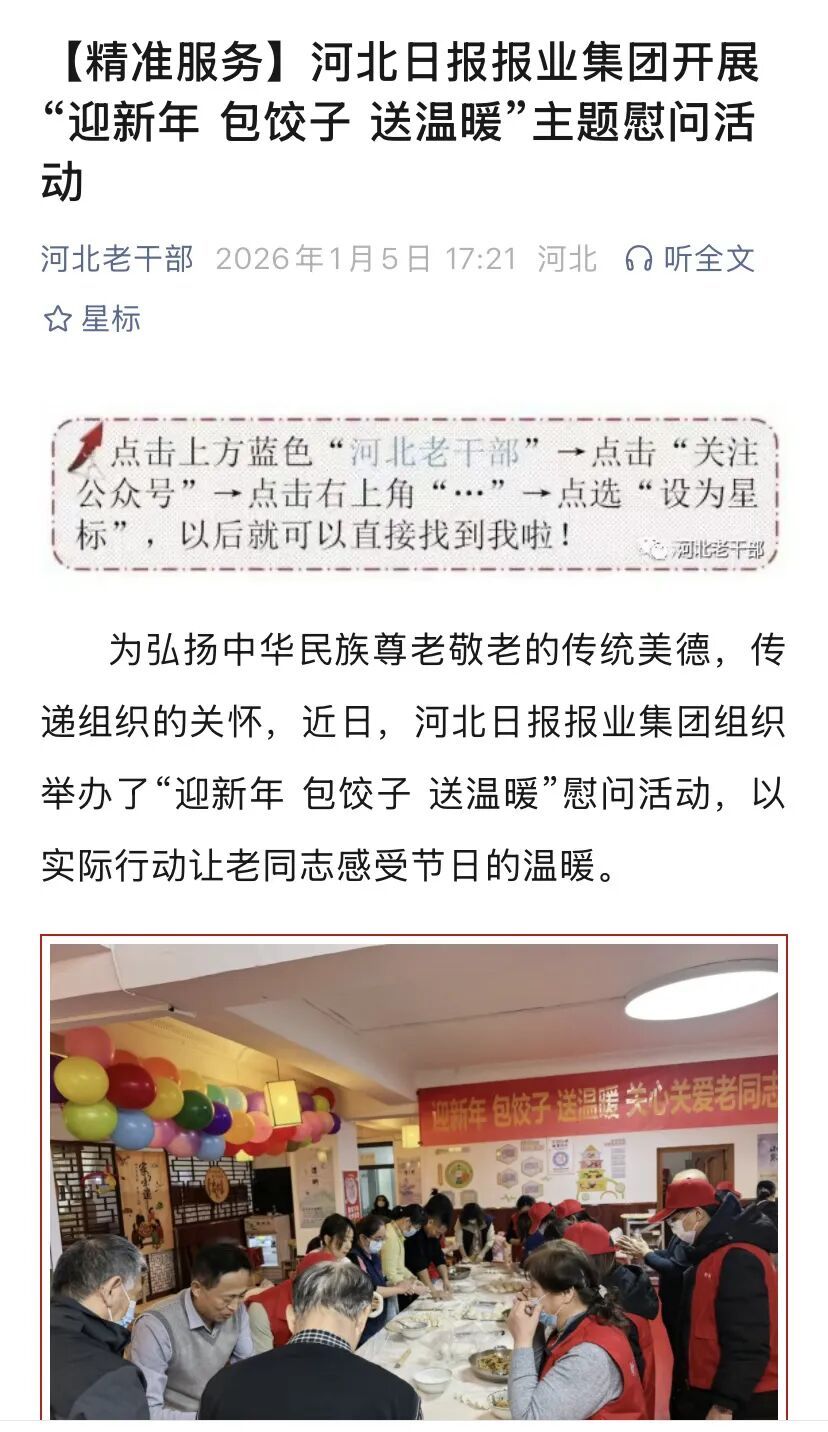Listen to the article with 听全文

(690, 259)
